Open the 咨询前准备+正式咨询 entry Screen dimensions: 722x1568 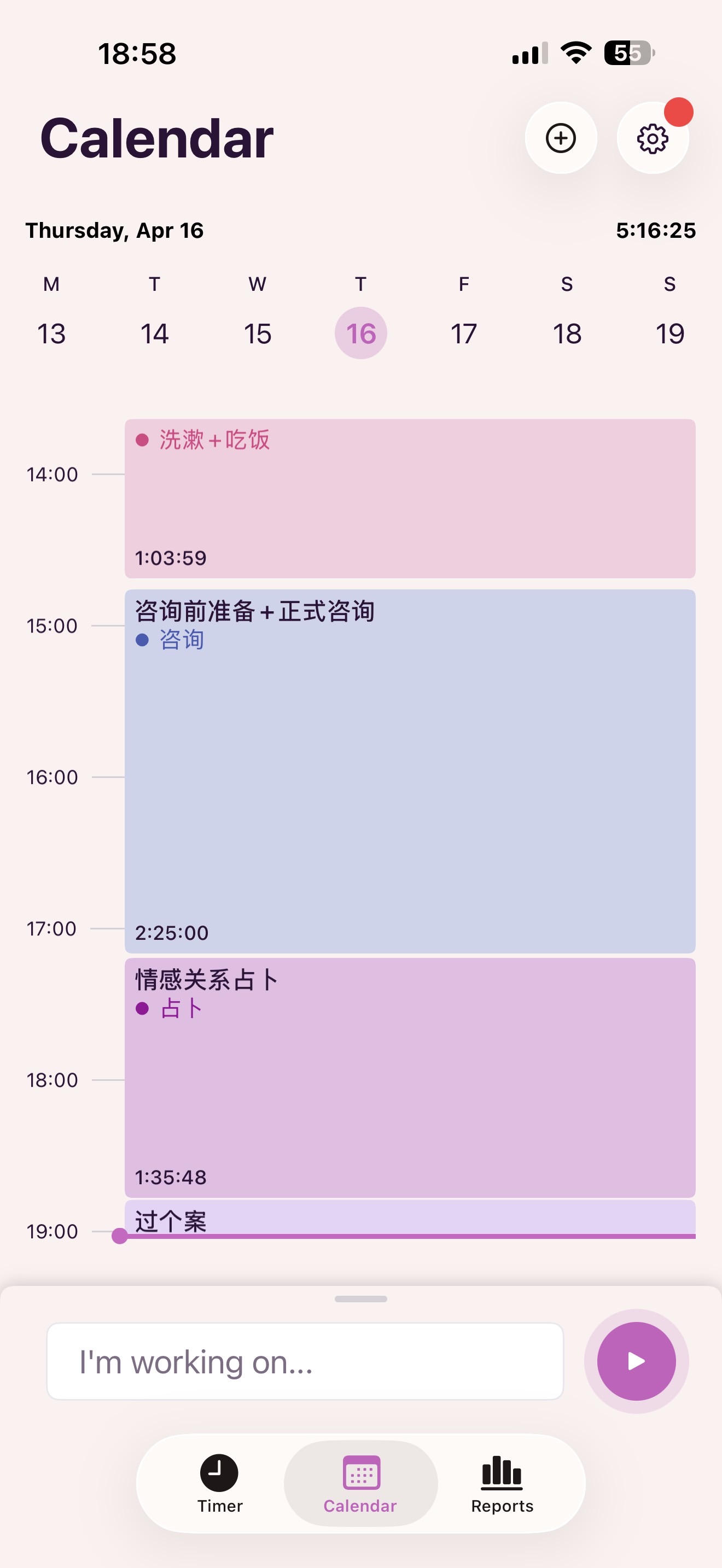click(x=410, y=771)
